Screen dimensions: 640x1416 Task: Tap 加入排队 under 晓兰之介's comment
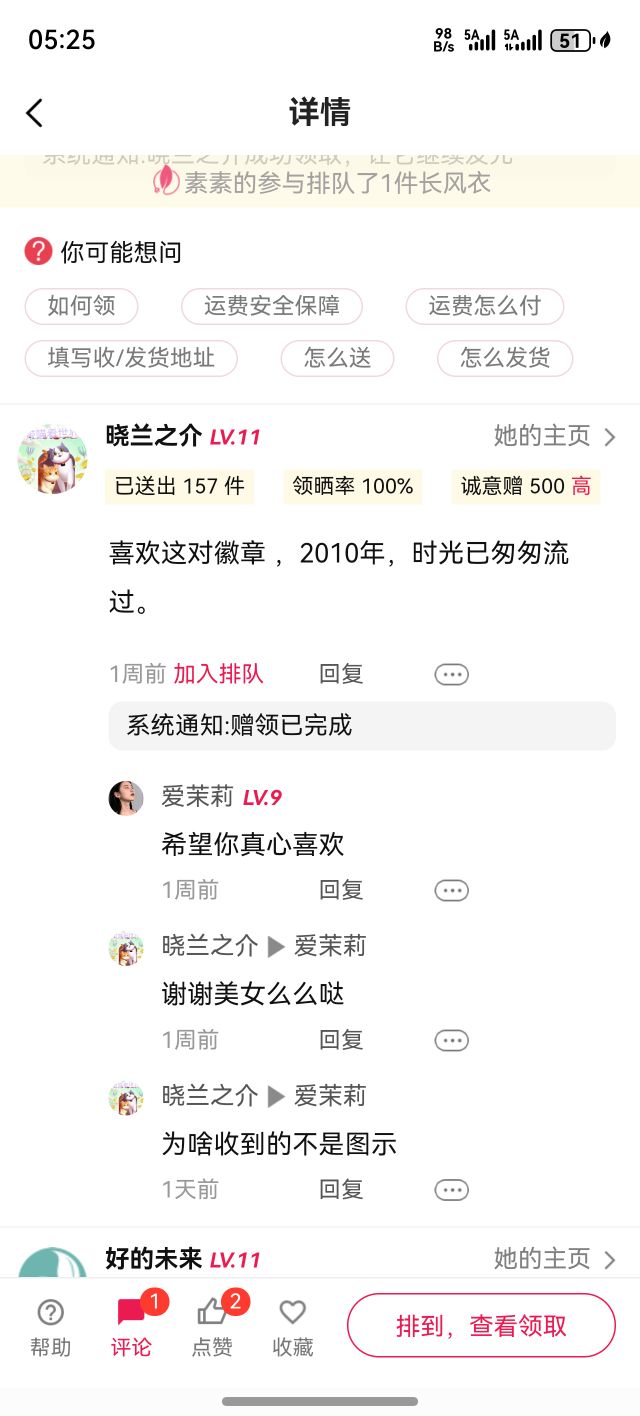pyautogui.click(x=218, y=674)
